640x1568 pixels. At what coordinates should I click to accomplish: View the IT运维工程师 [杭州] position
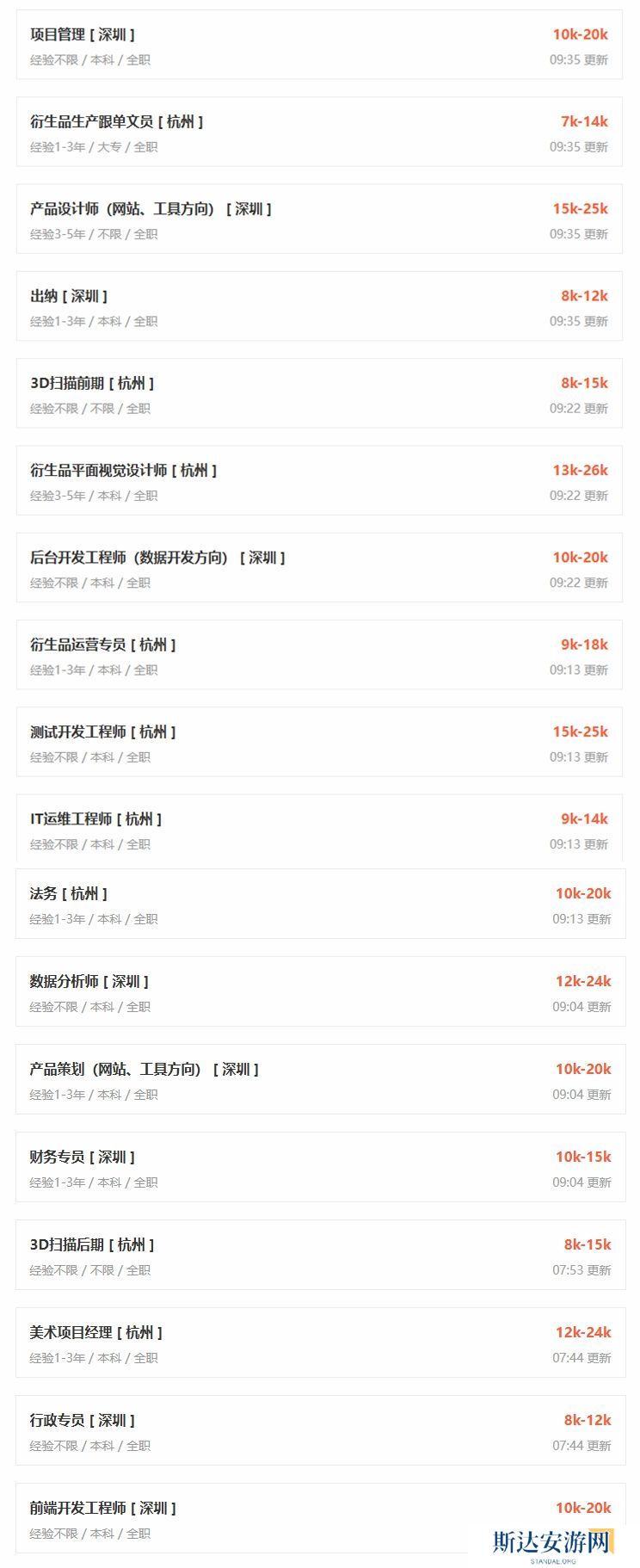[95, 819]
